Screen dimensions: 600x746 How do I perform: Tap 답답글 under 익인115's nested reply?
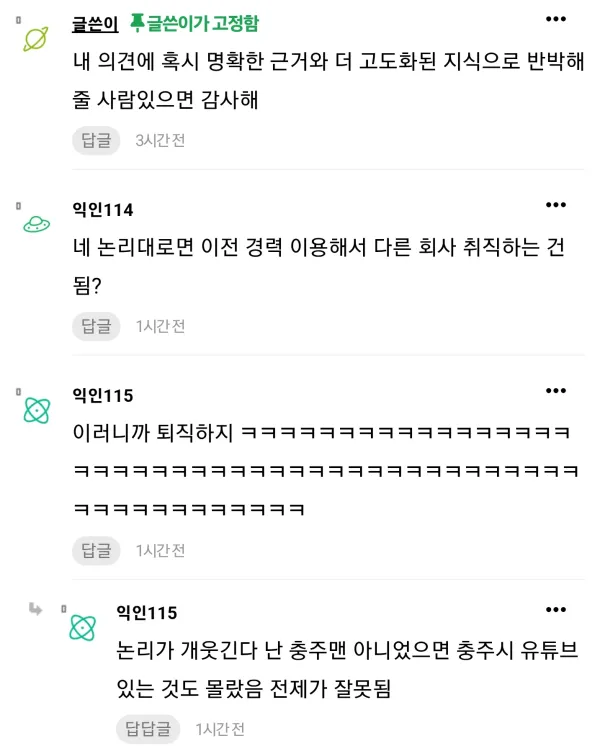click(148, 729)
